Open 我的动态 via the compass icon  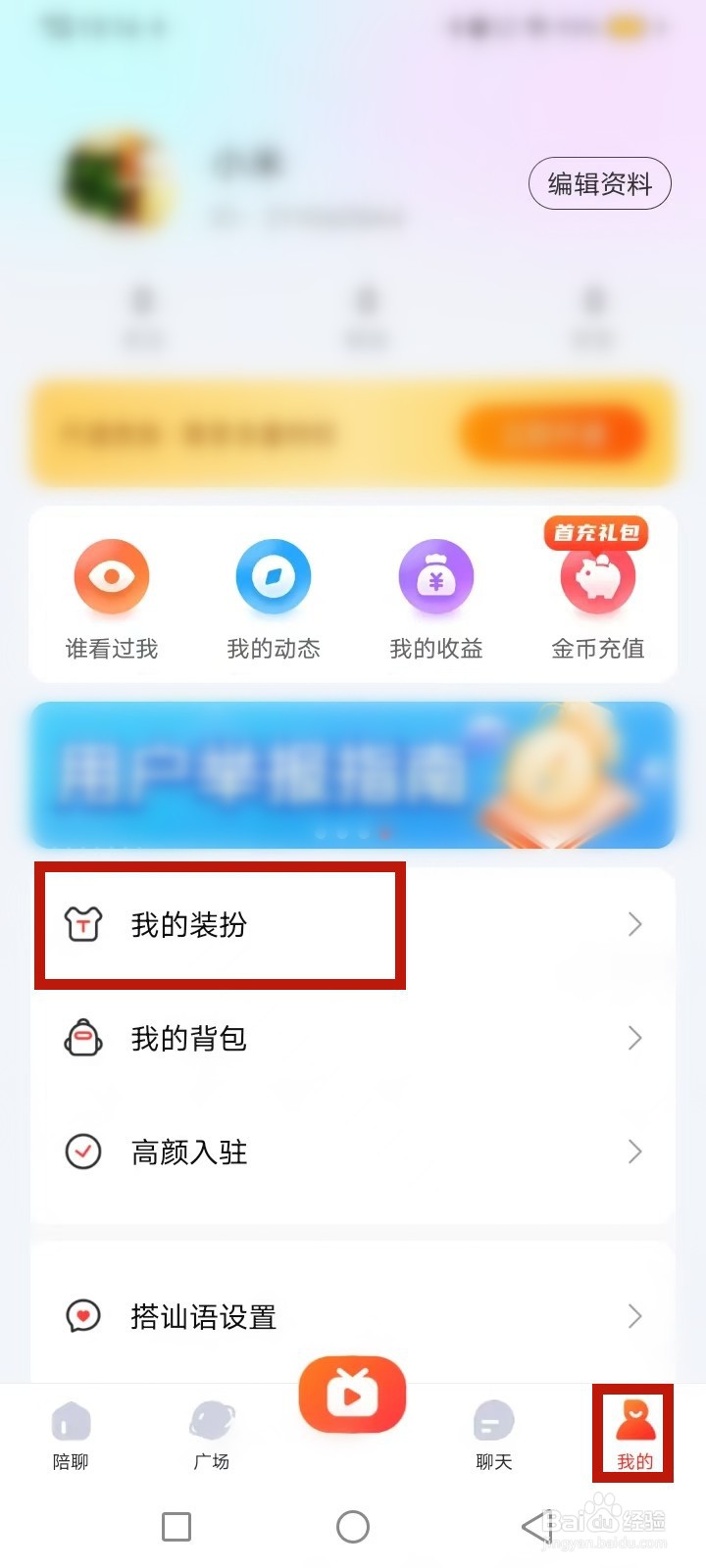click(273, 576)
